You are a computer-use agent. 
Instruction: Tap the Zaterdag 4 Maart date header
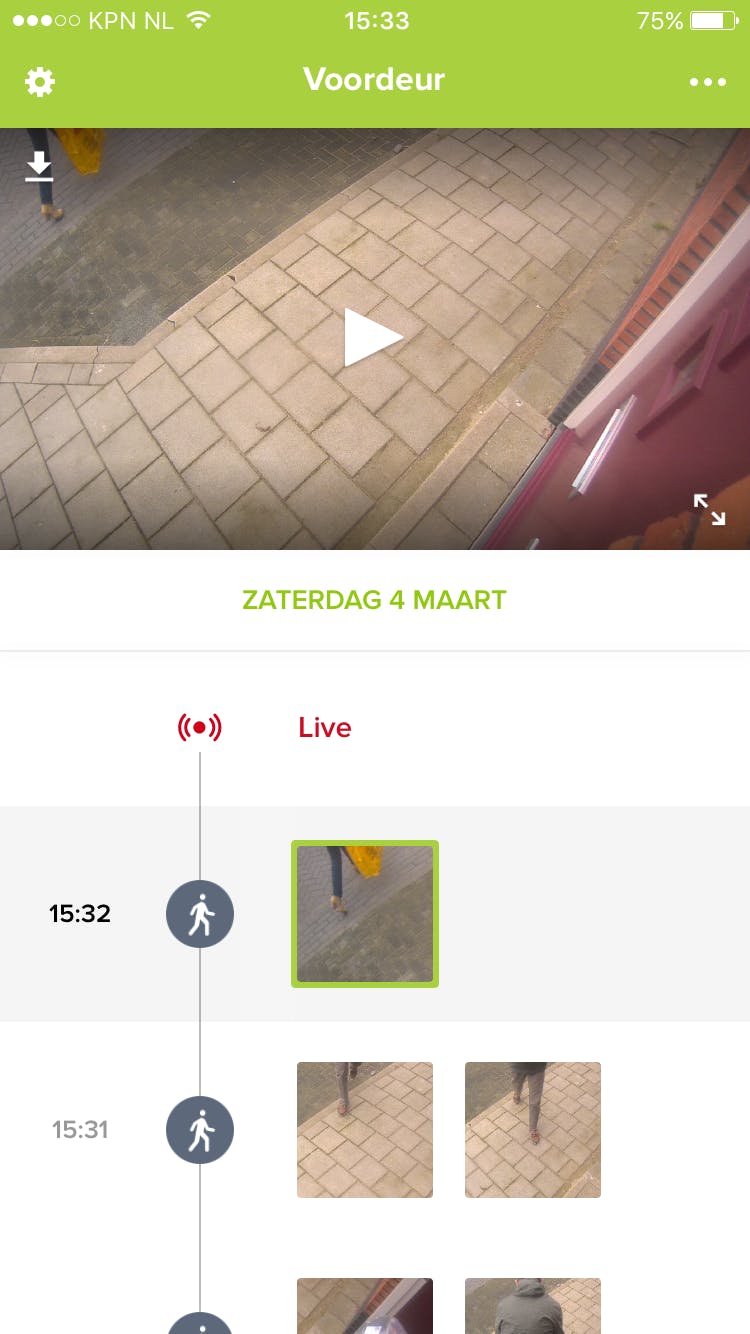click(x=375, y=600)
